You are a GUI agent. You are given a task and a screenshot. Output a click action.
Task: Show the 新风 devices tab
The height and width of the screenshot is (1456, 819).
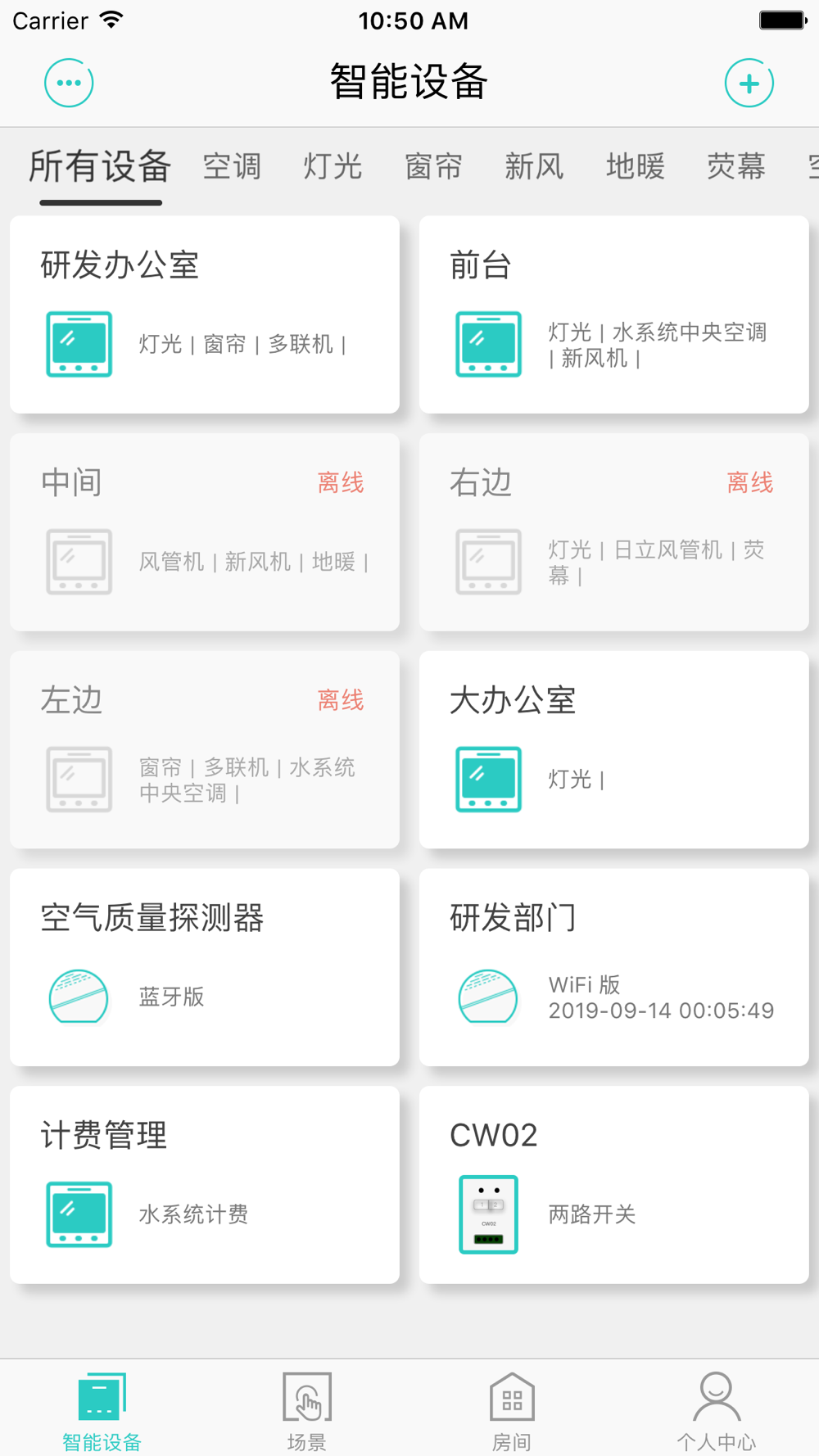(x=534, y=166)
